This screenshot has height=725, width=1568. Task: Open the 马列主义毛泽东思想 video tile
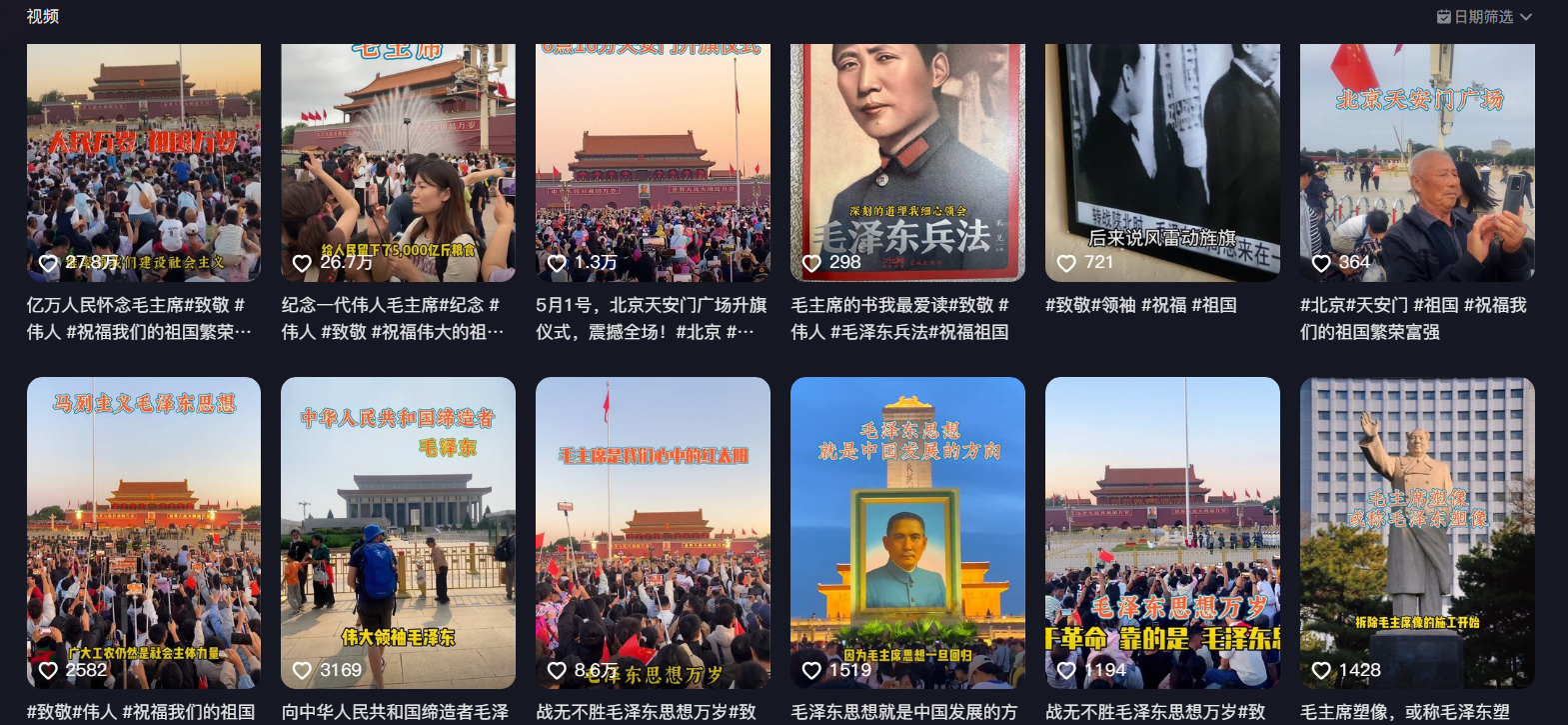tap(144, 530)
